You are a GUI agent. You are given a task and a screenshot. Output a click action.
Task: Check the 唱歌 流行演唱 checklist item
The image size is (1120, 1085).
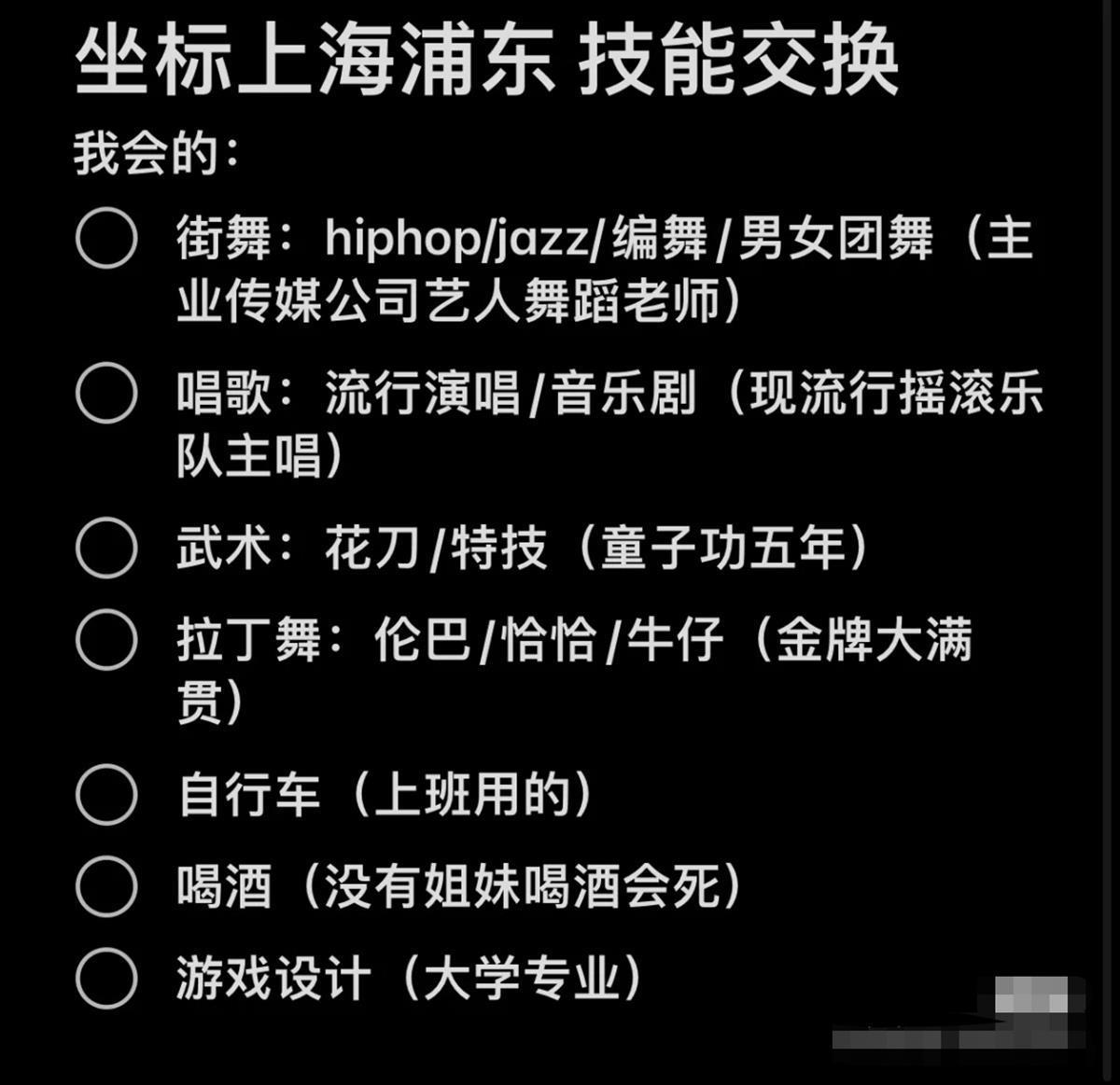pyautogui.click(x=106, y=393)
